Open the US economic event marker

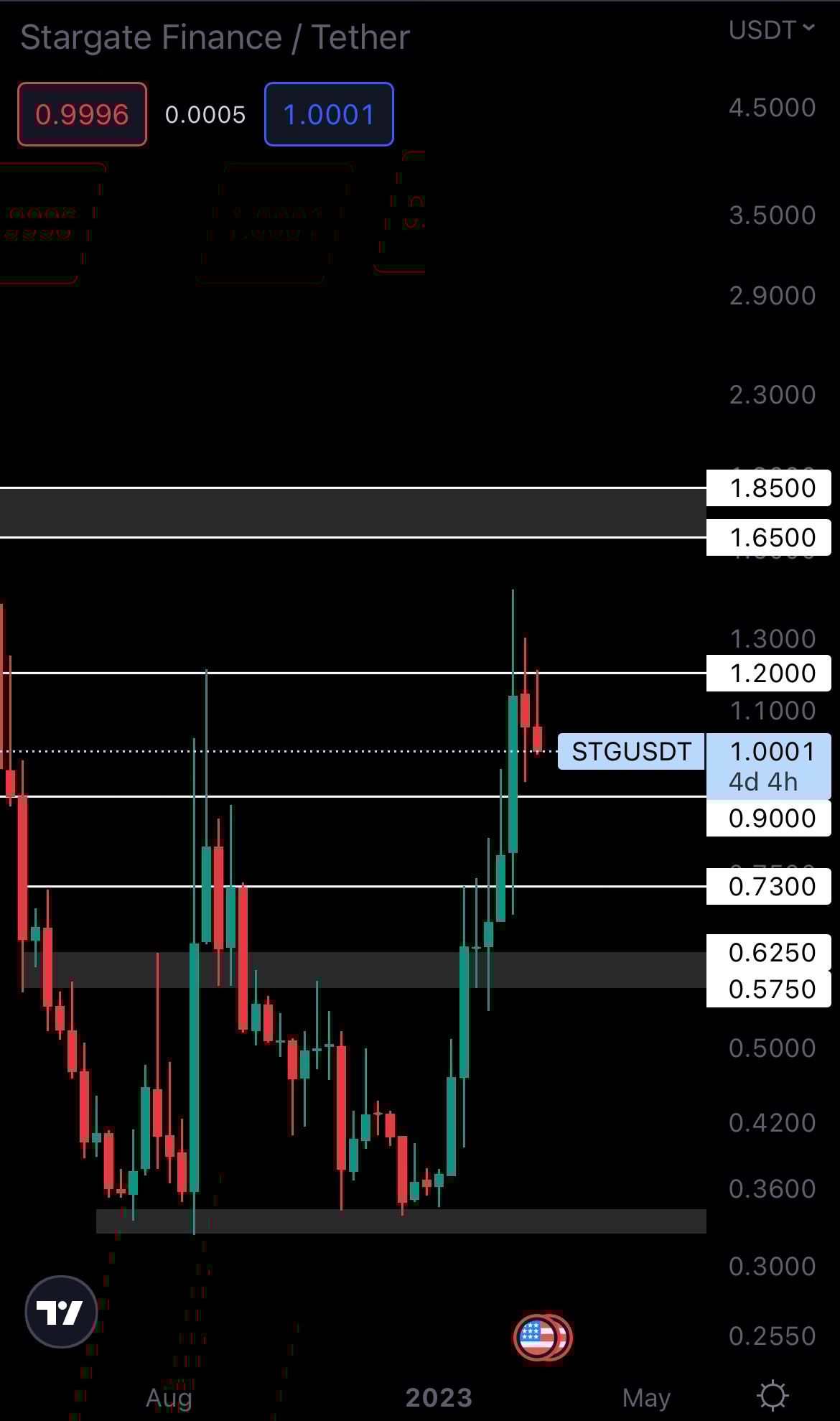(x=538, y=1336)
